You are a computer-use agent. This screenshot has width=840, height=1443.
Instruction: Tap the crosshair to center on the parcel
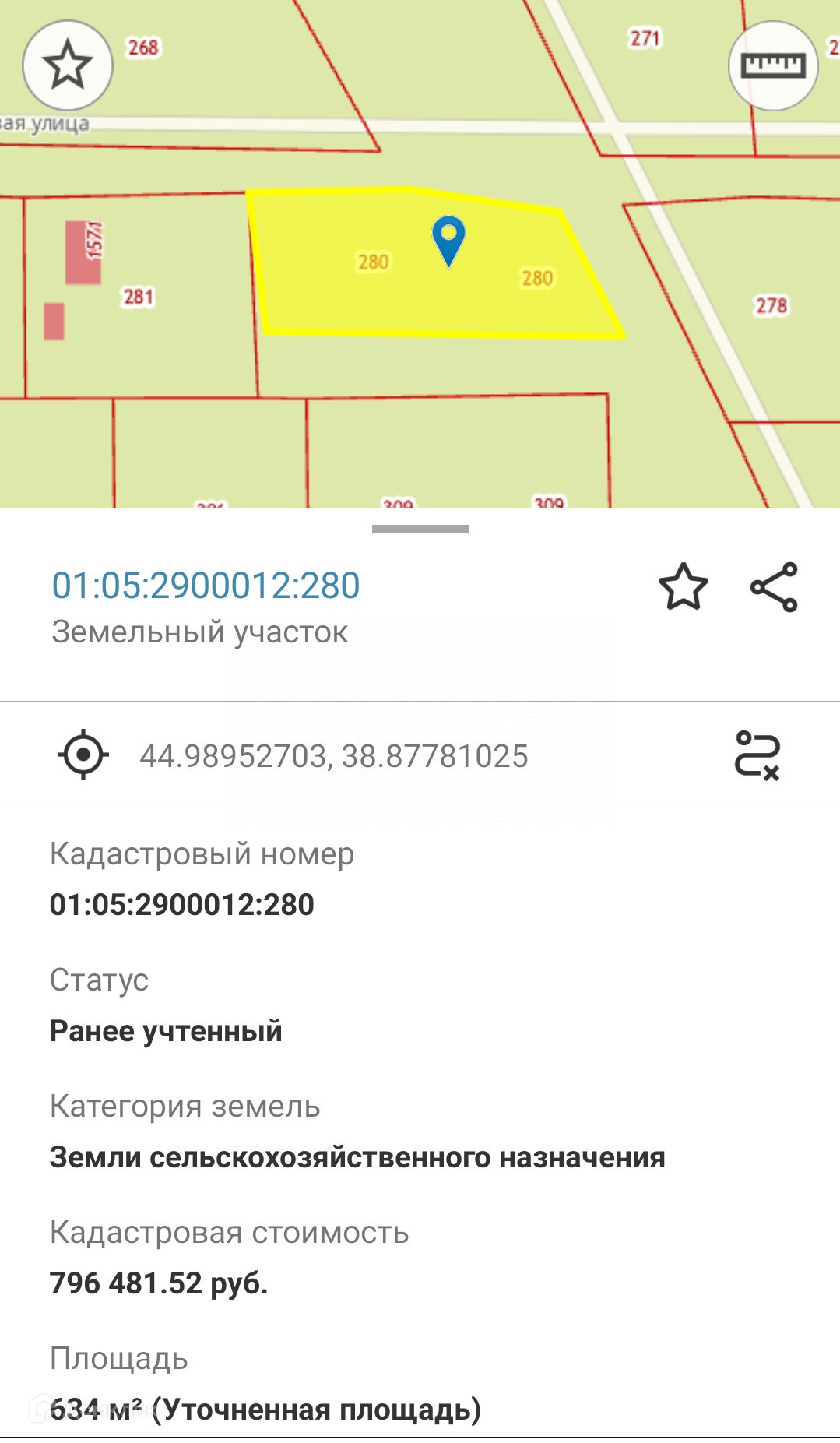pos(83,755)
